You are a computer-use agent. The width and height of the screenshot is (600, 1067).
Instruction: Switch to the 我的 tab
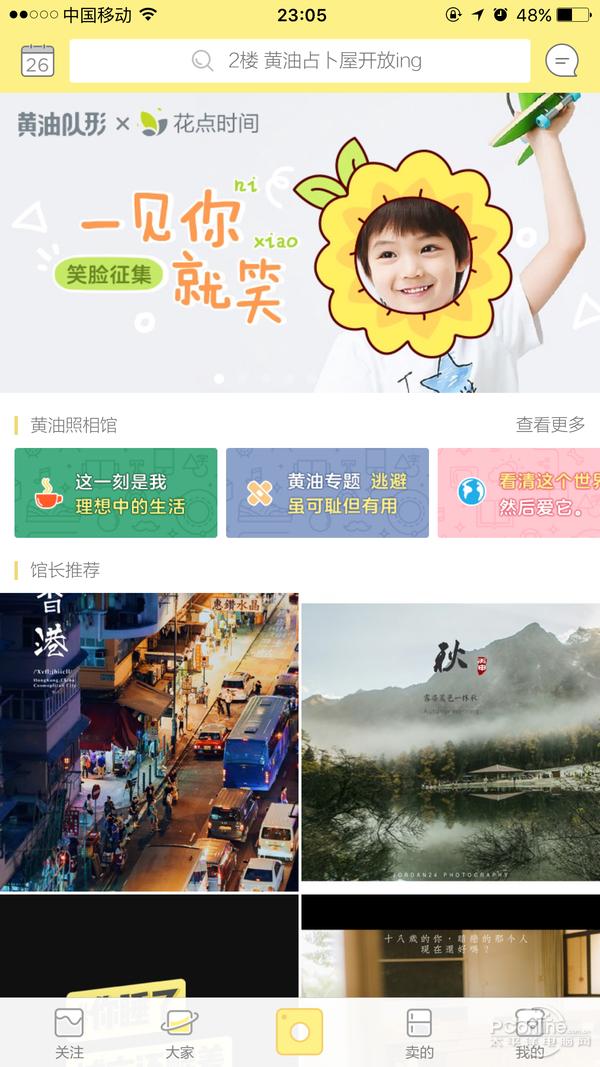tap(529, 1033)
